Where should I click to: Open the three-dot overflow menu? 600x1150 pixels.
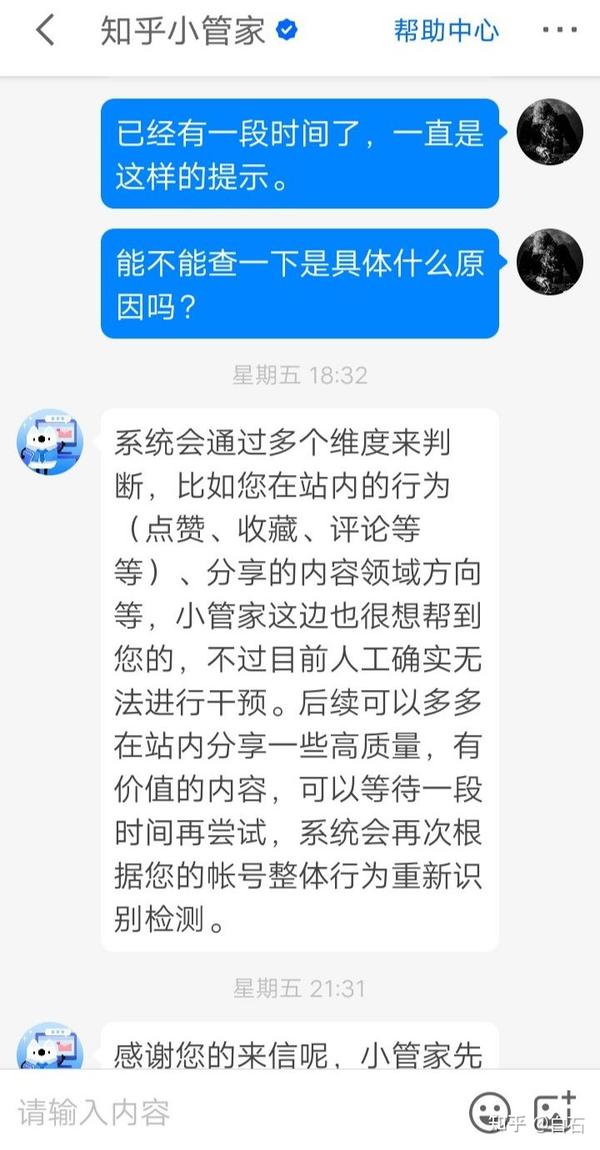click(x=560, y=30)
